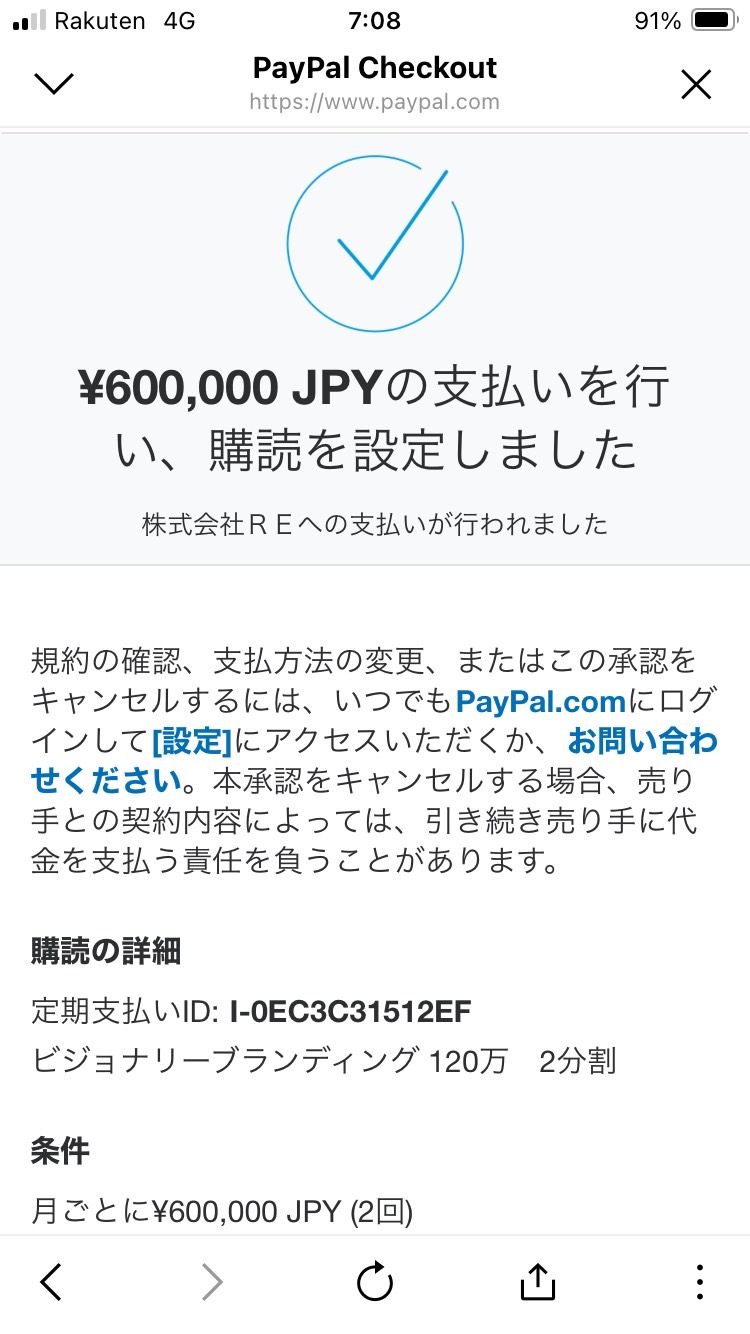Collapse the browser with the down chevron
The height and width of the screenshot is (1334, 750).
(54, 83)
